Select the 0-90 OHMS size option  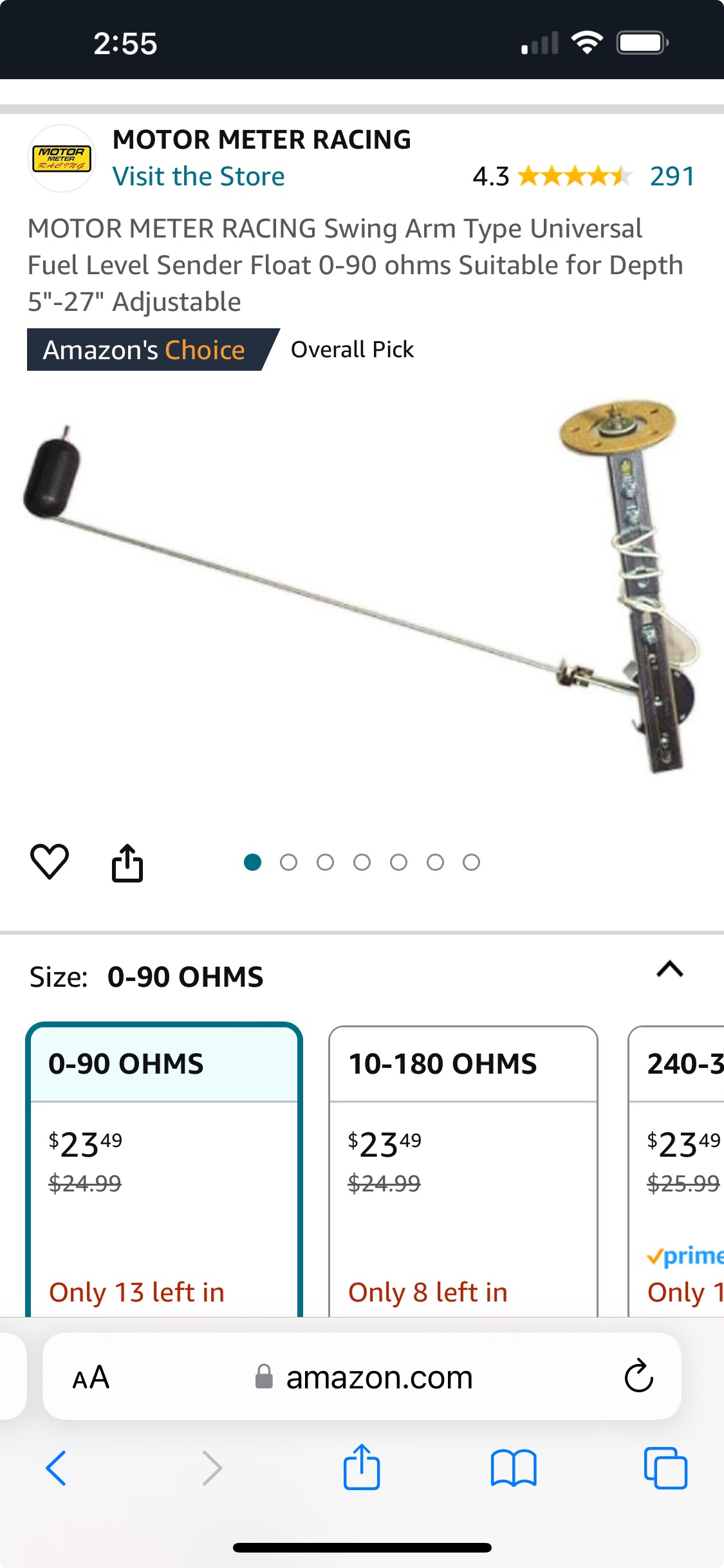tap(165, 1171)
